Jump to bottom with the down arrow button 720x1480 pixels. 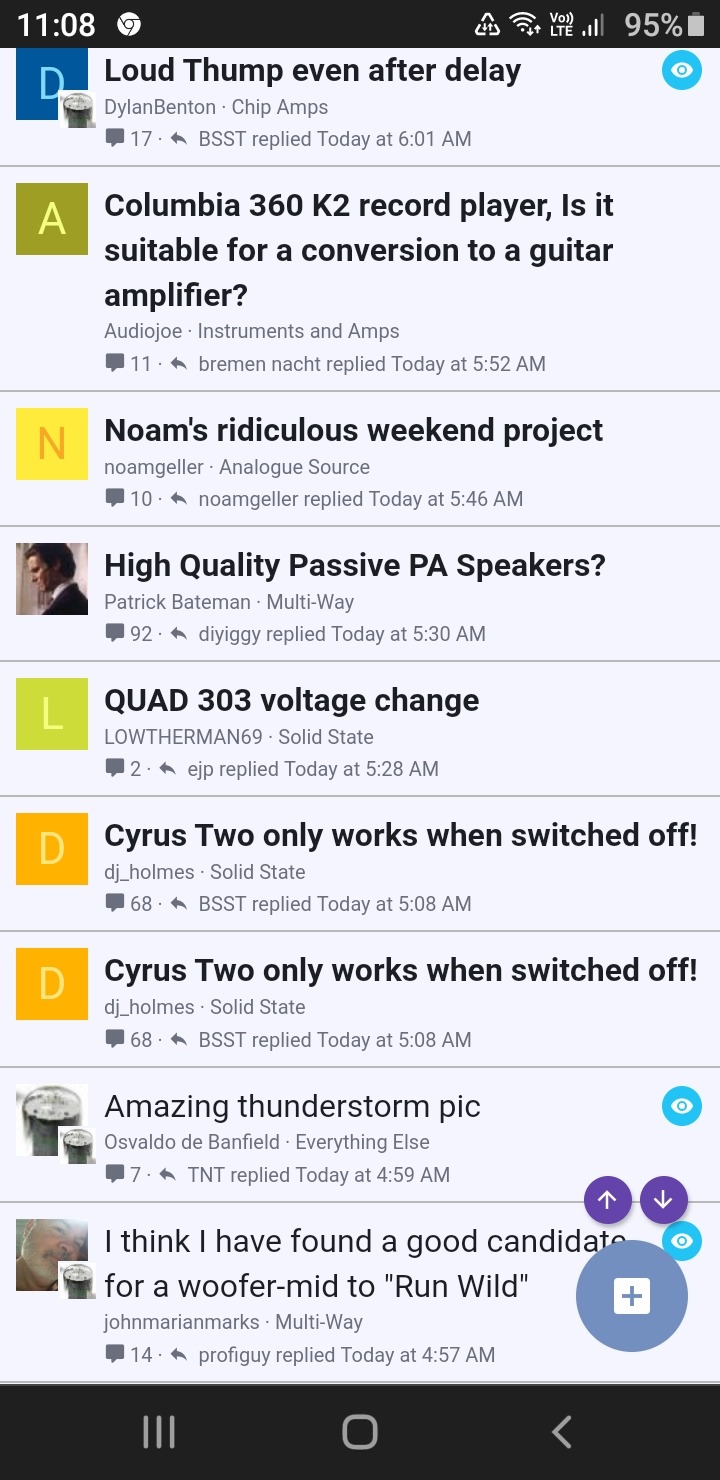[664, 1199]
